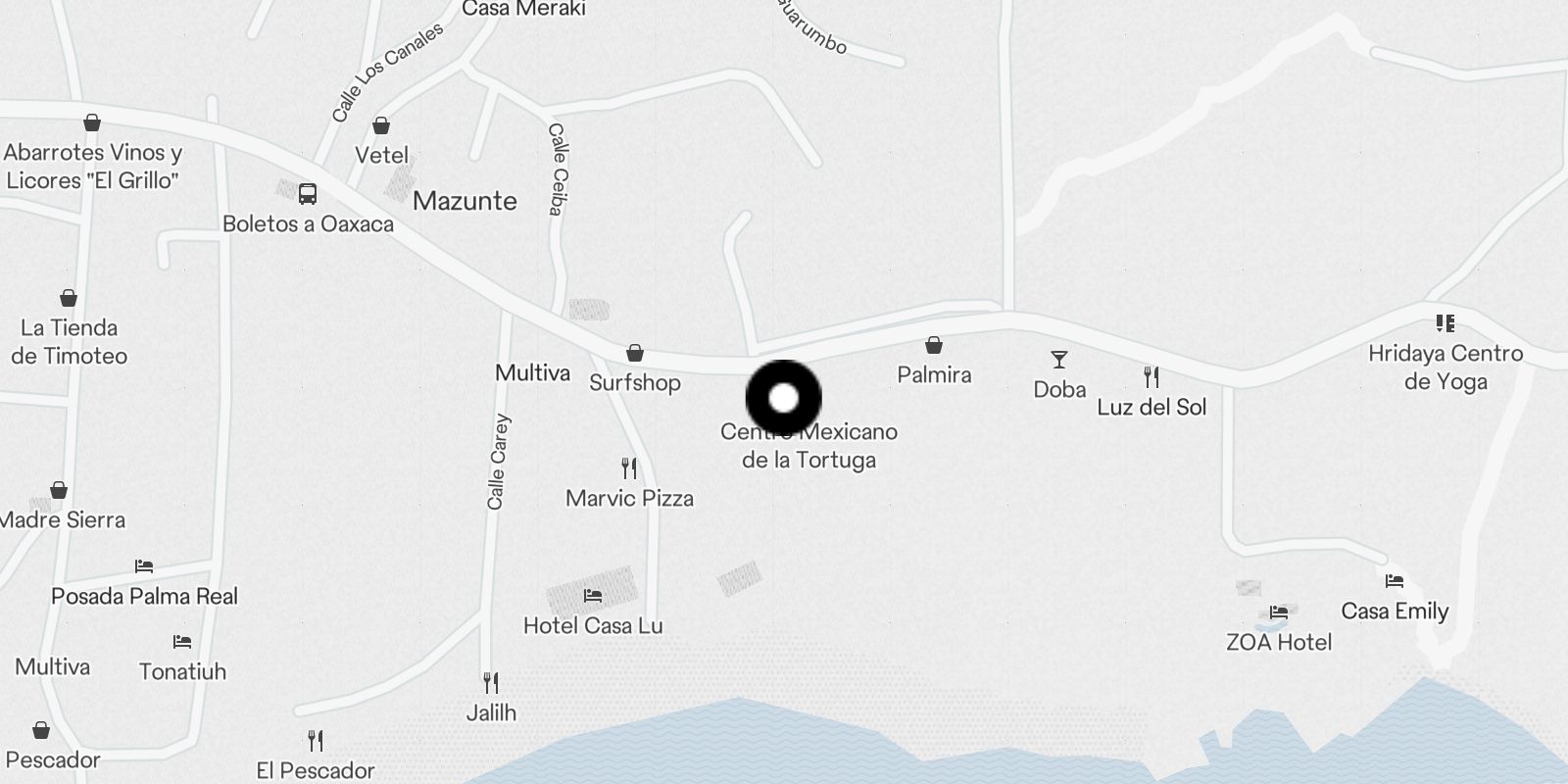Tap the black location marker pin

783,398
